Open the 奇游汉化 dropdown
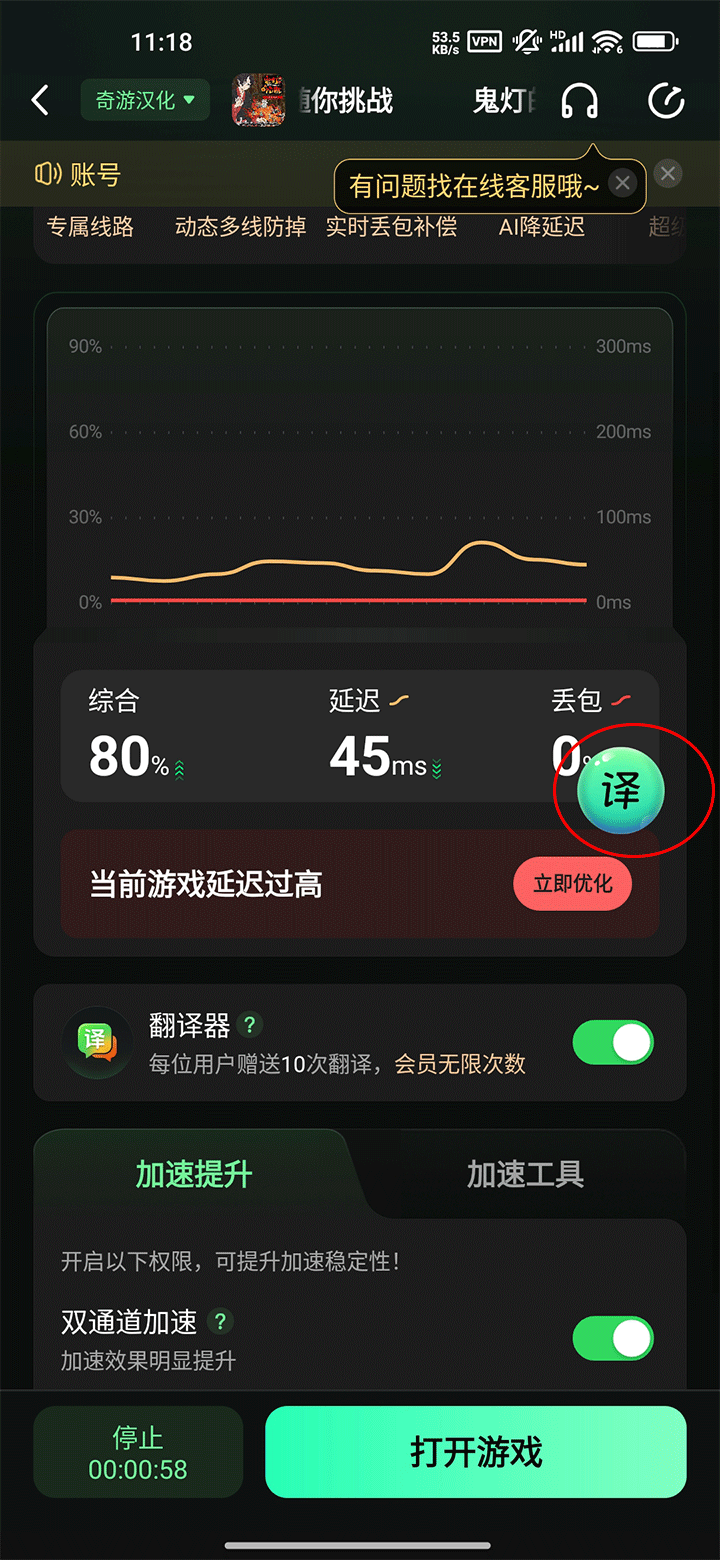 click(x=145, y=101)
